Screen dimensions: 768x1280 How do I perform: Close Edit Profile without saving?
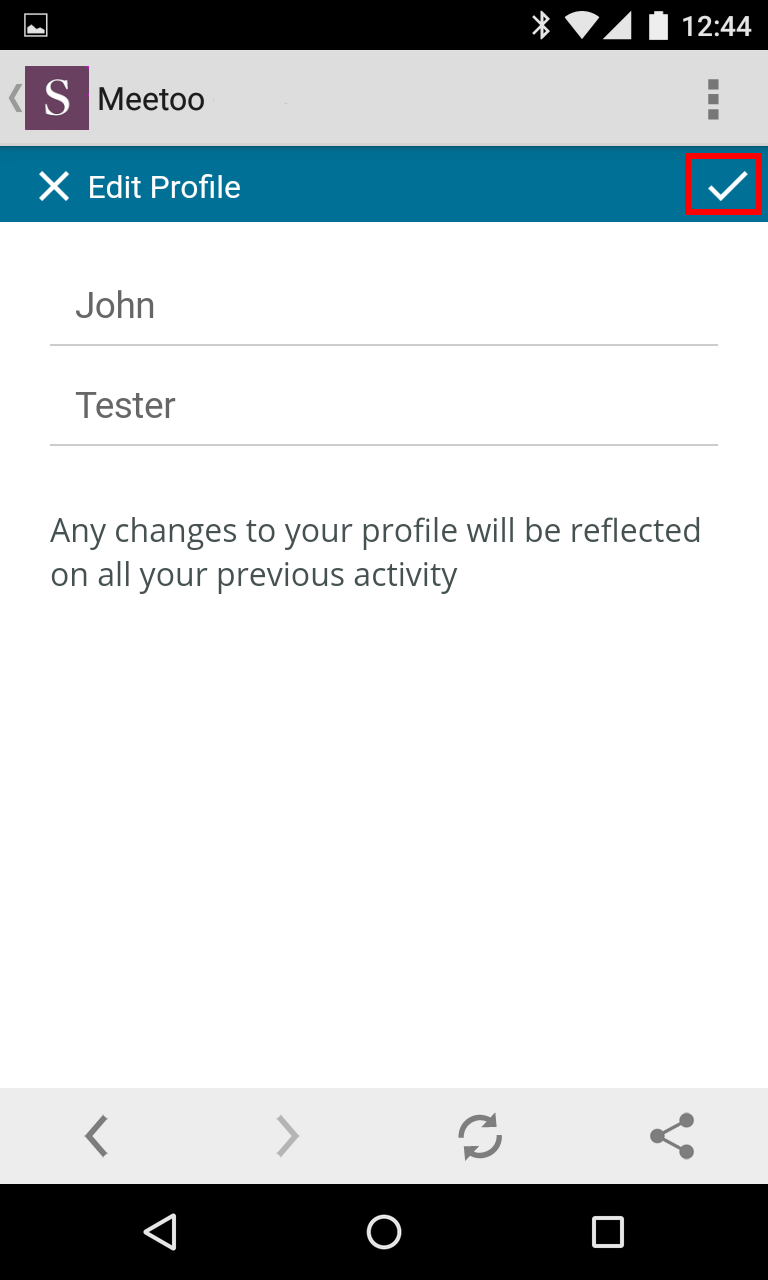(x=54, y=186)
